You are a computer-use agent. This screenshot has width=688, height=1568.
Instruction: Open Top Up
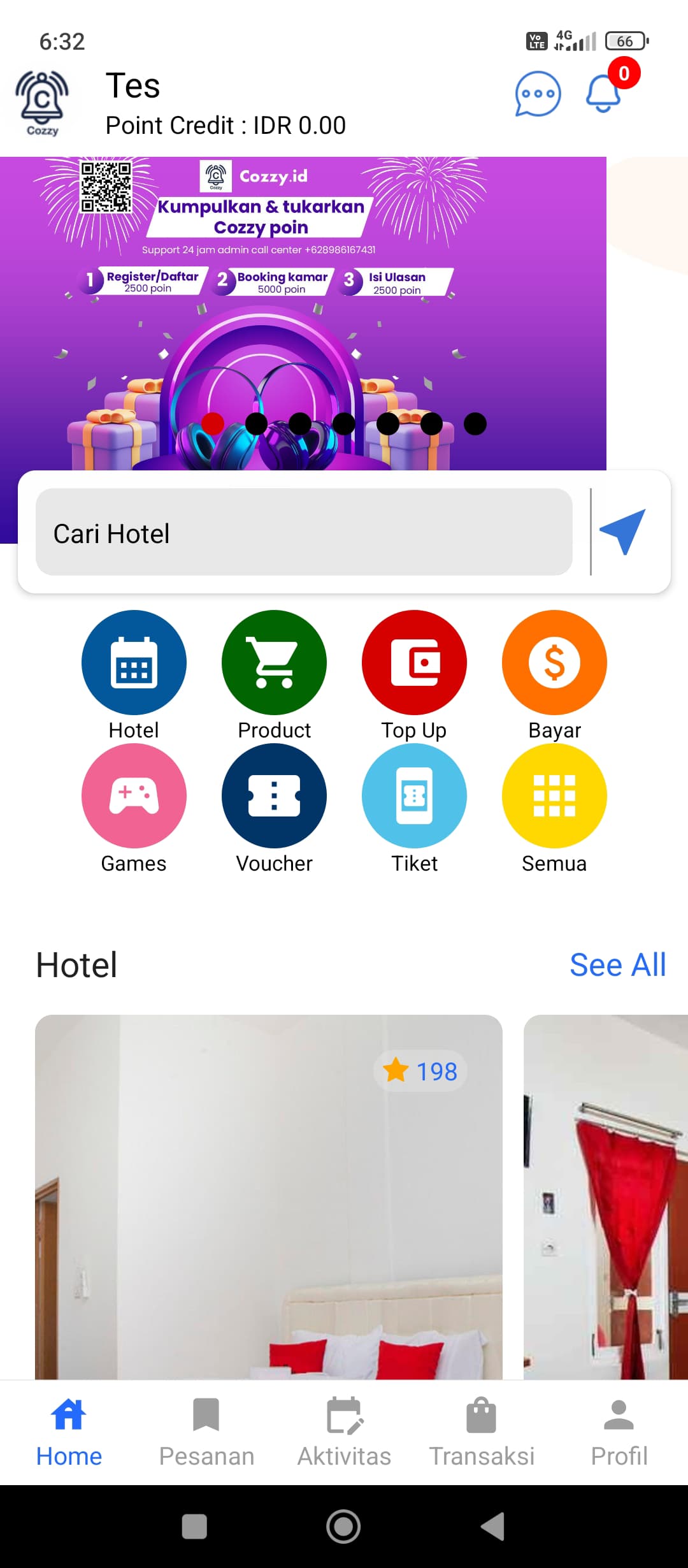pos(414,663)
